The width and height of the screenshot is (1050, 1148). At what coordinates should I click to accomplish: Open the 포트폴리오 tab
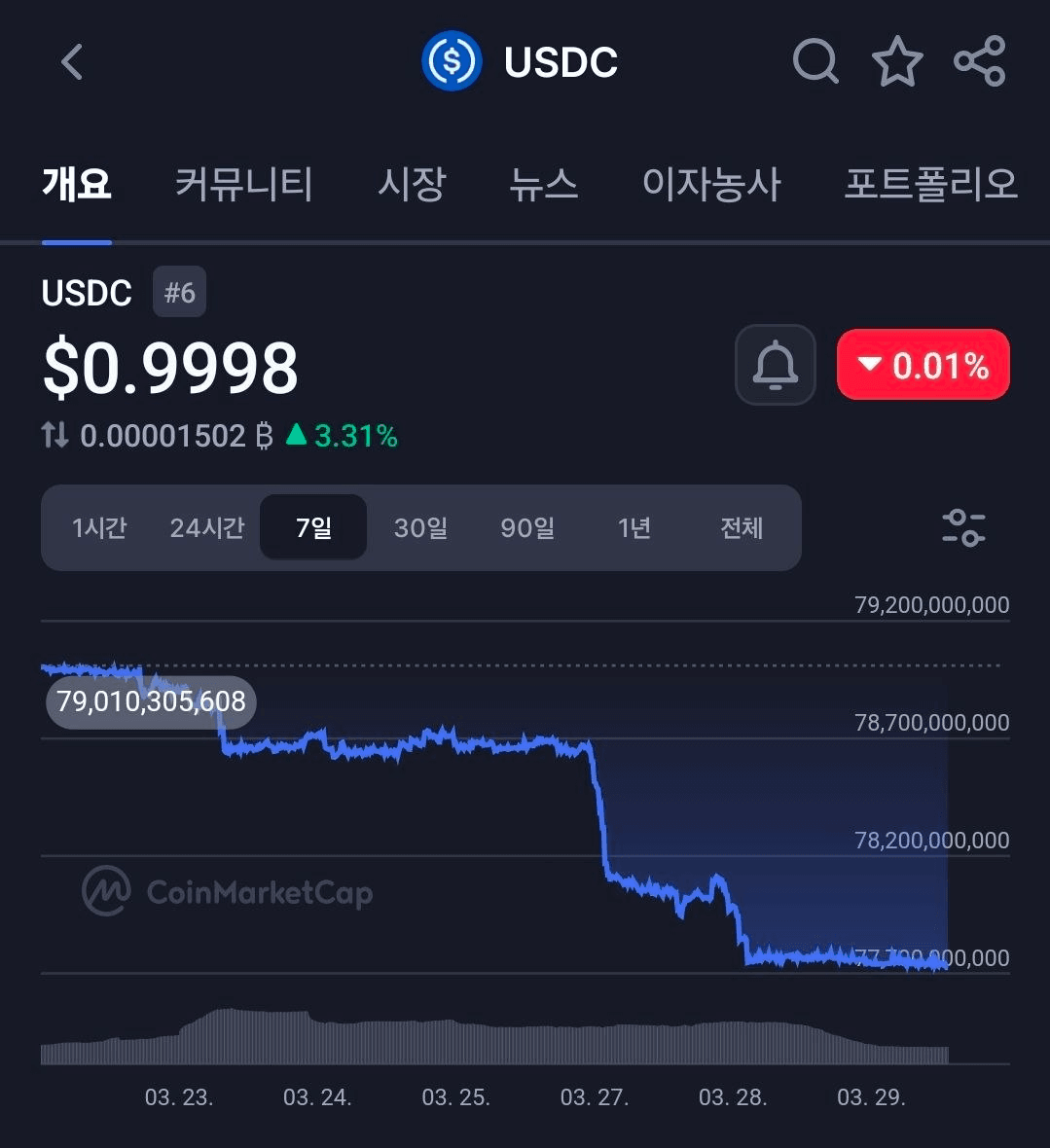(931, 185)
